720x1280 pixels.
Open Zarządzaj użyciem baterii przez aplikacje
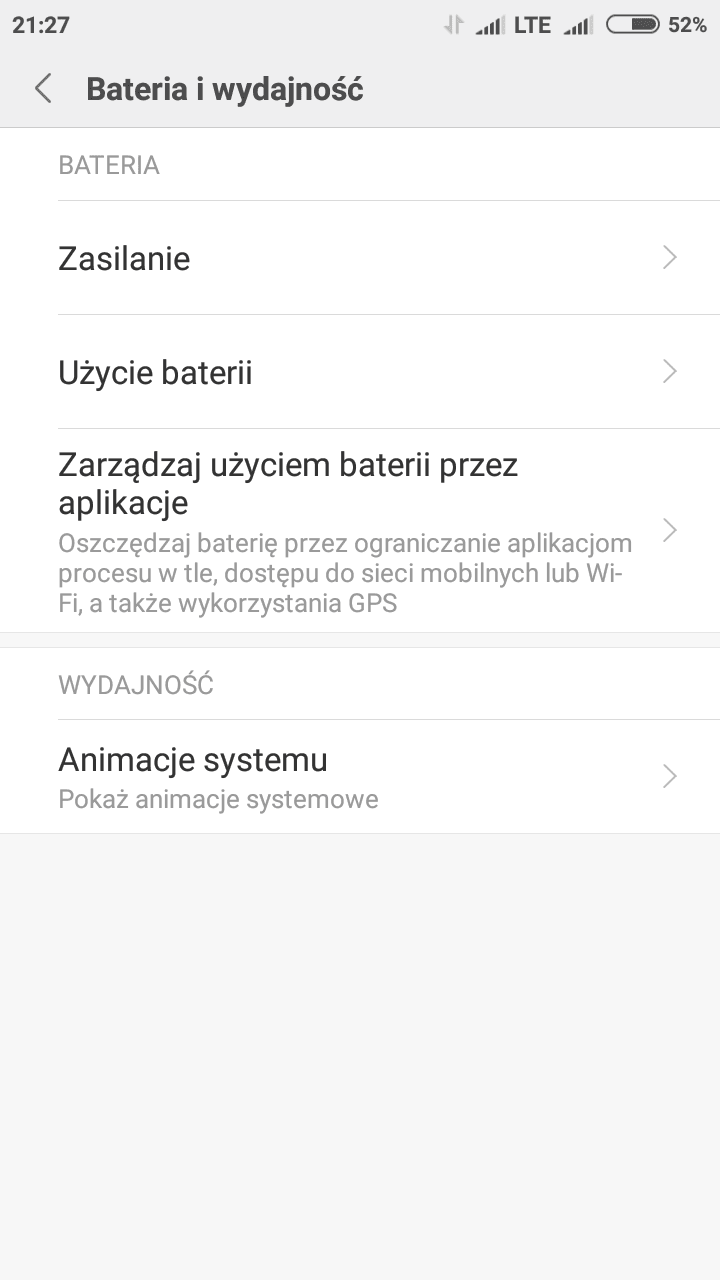click(x=360, y=530)
